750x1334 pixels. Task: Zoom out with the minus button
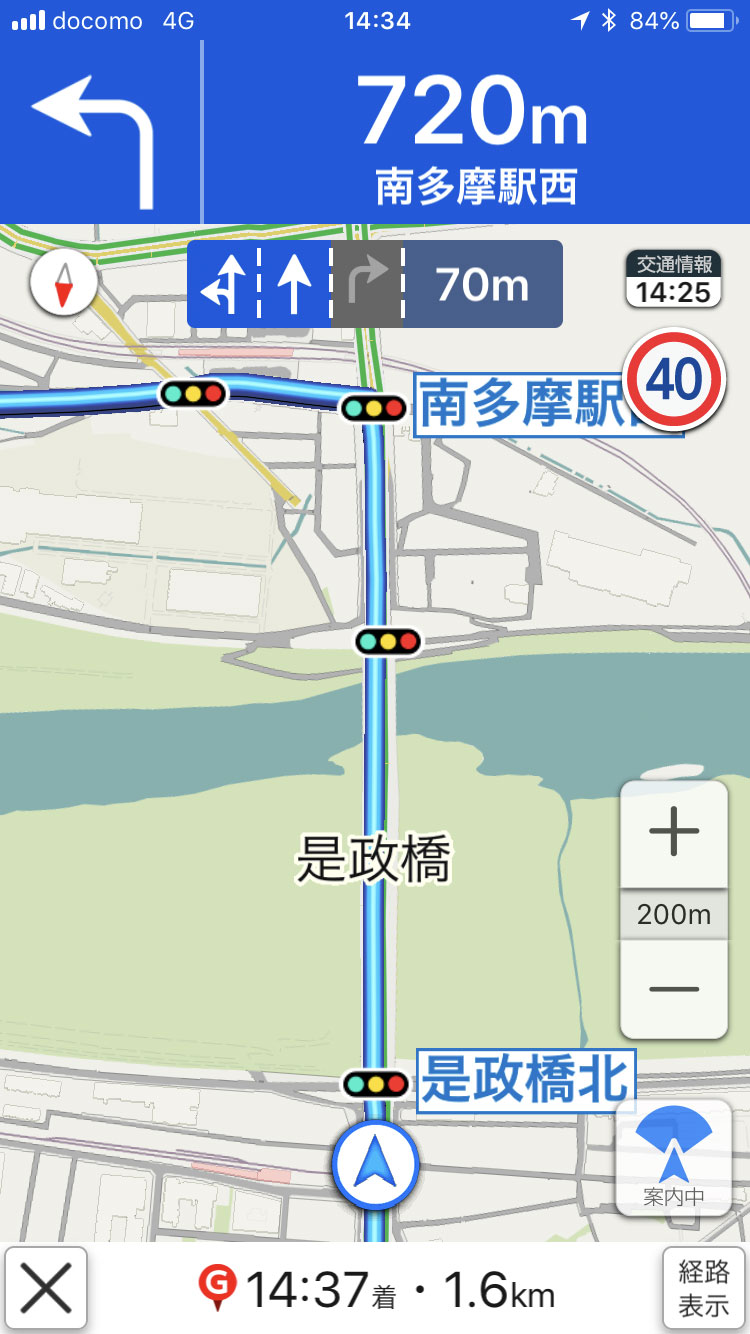pyautogui.click(x=674, y=988)
